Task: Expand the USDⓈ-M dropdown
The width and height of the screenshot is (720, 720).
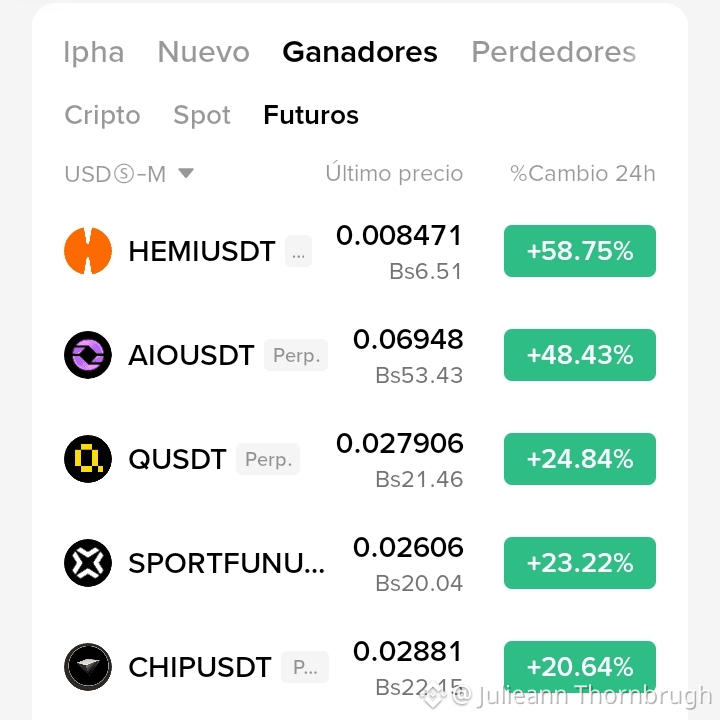Action: pyautogui.click(x=129, y=174)
